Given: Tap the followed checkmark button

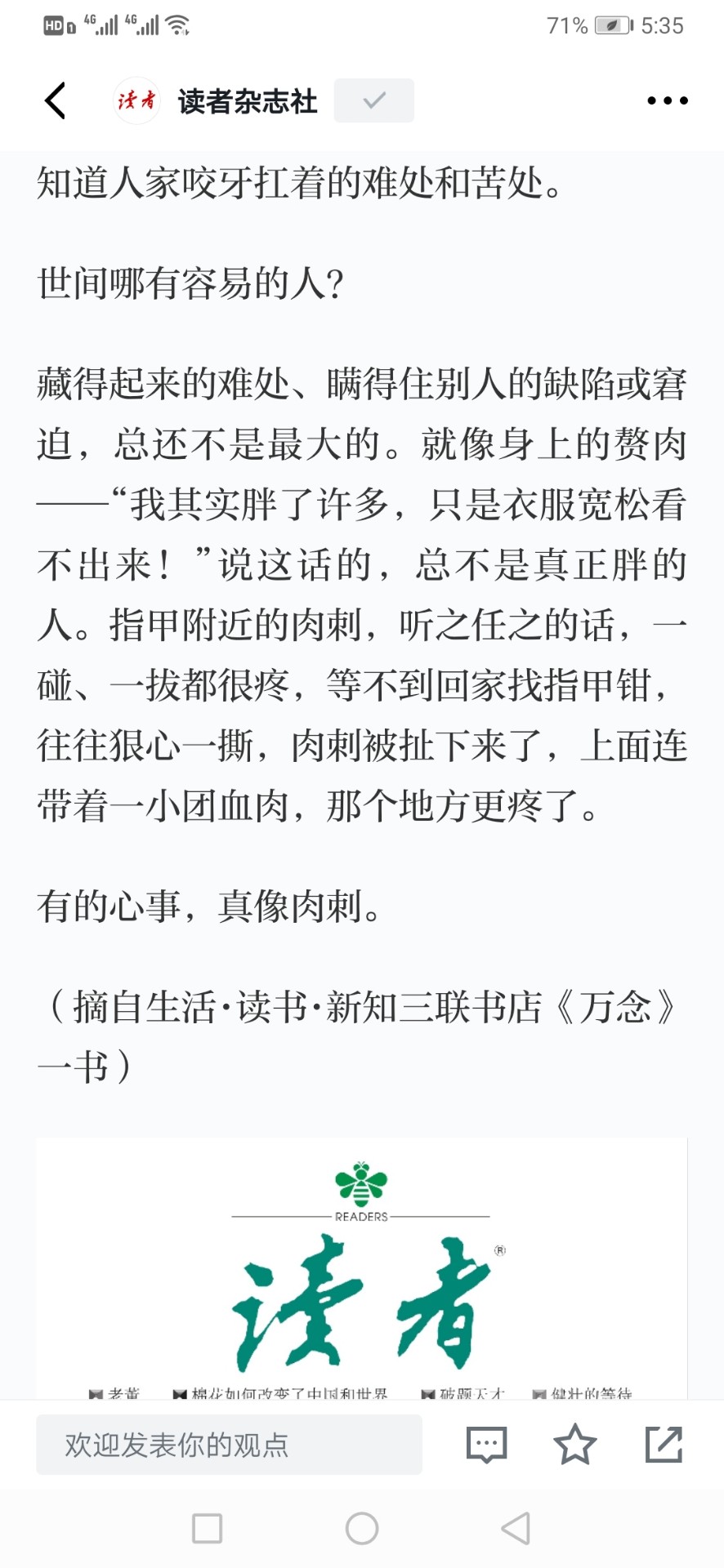Looking at the screenshot, I should [374, 100].
